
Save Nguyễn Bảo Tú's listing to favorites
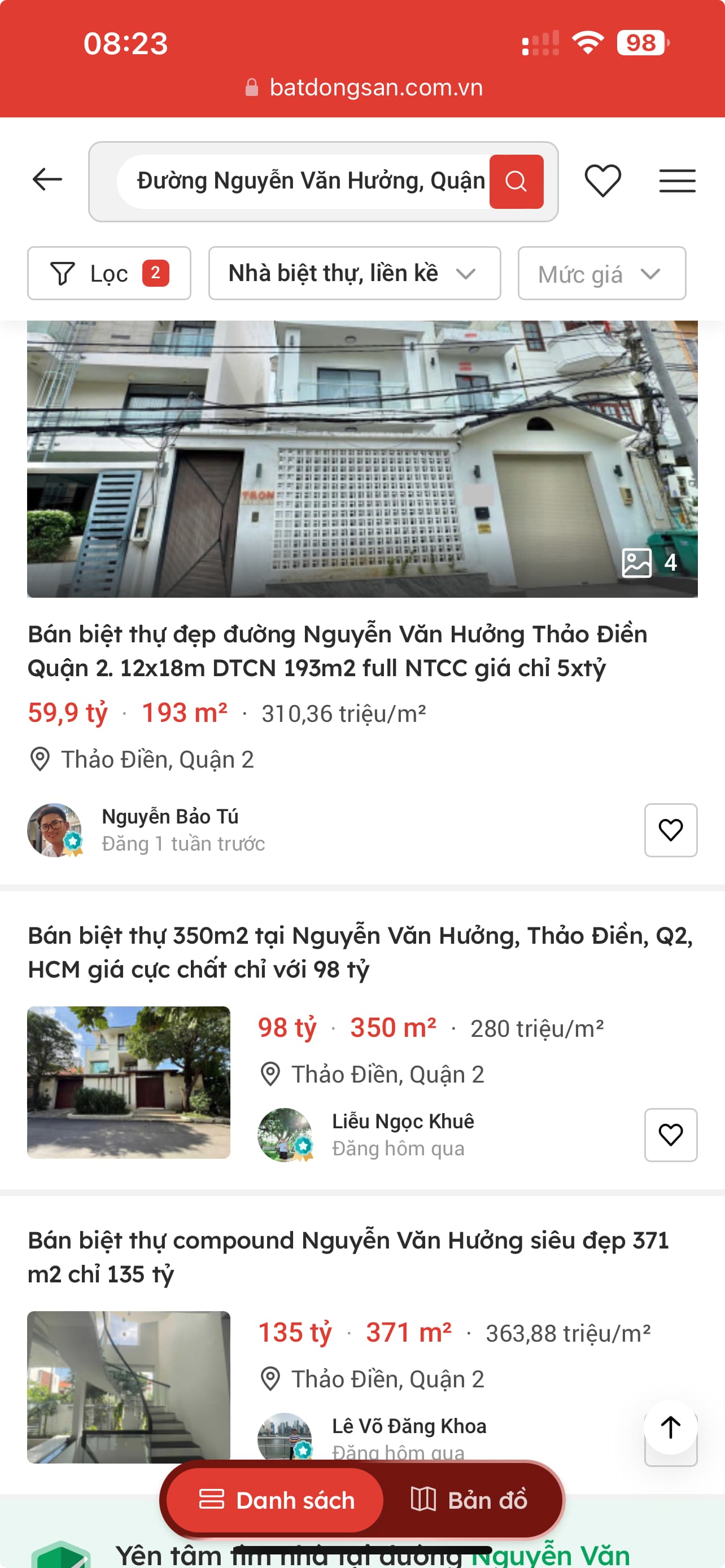pos(670,830)
